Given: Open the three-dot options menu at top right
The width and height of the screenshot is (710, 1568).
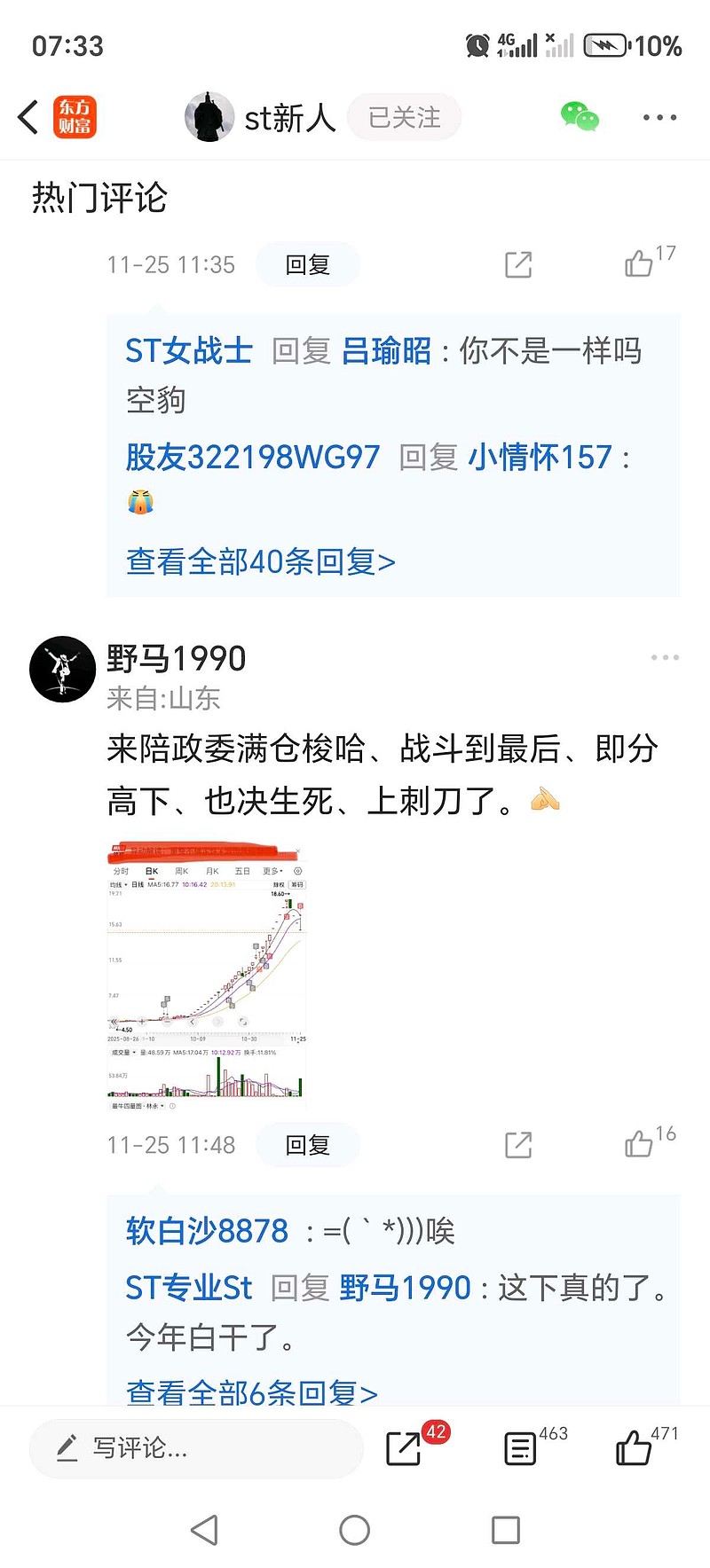Looking at the screenshot, I should tap(659, 116).
